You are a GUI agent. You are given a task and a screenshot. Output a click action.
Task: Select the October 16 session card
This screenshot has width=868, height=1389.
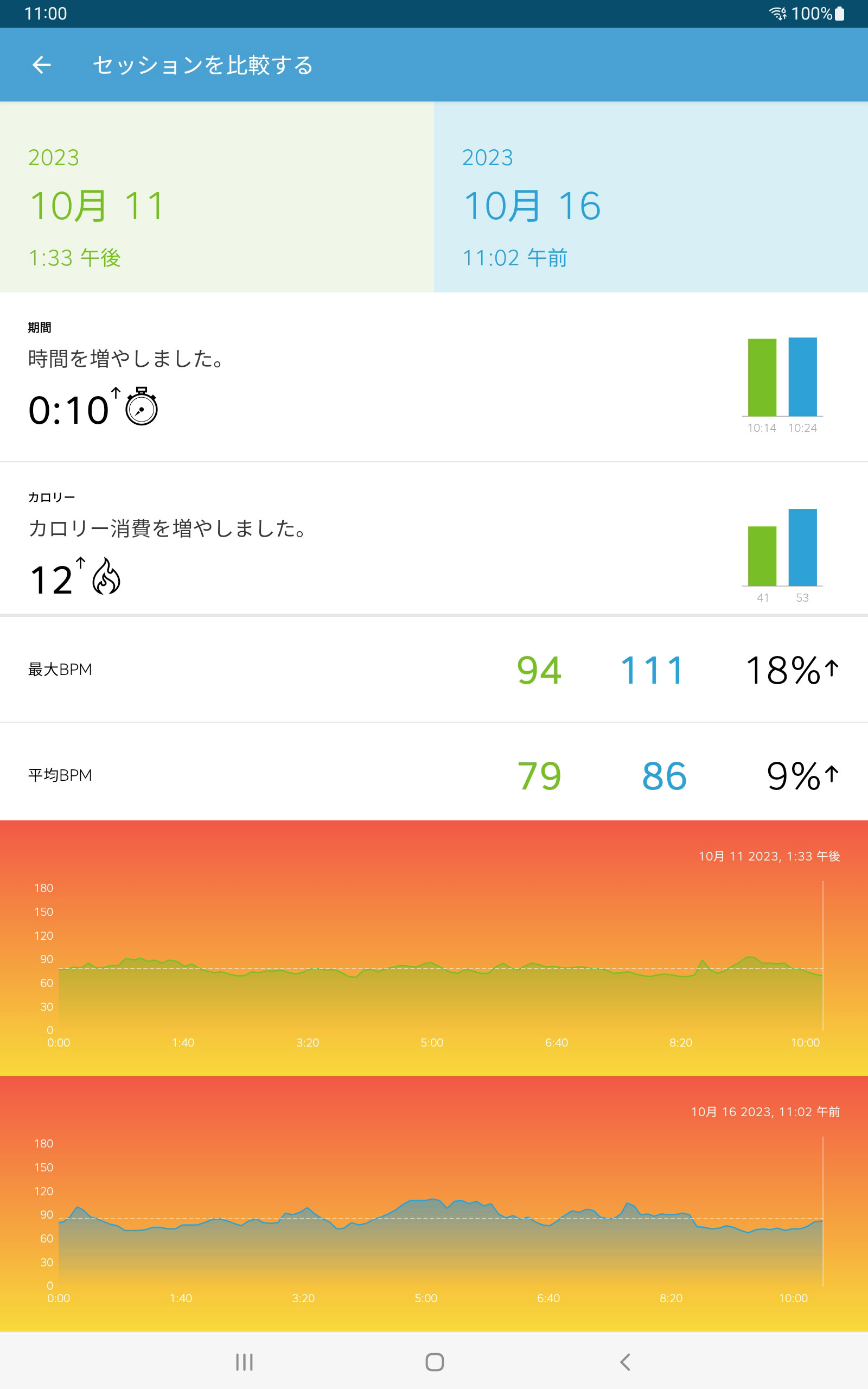(650, 197)
